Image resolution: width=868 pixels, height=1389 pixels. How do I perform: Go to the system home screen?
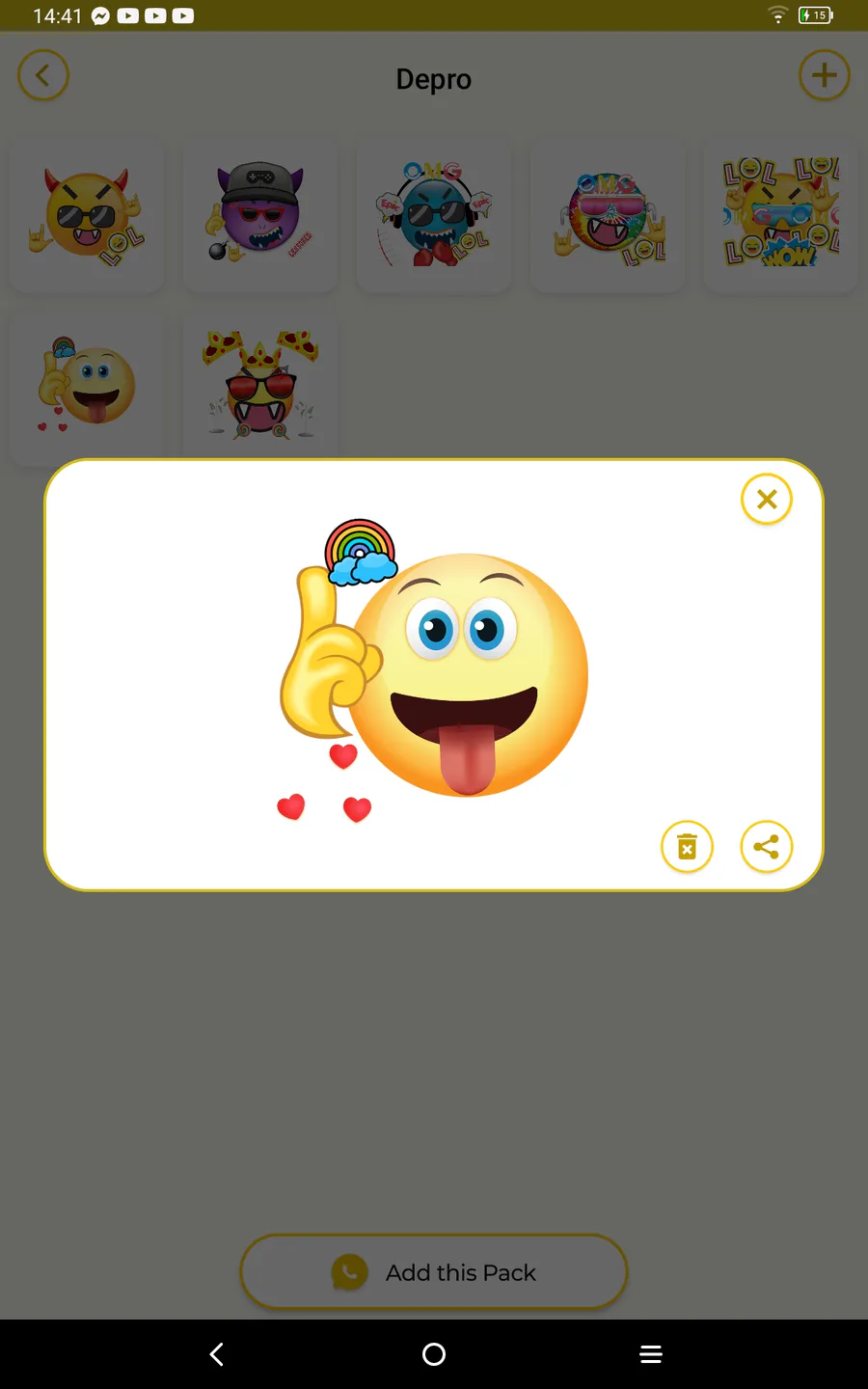[x=434, y=1354]
